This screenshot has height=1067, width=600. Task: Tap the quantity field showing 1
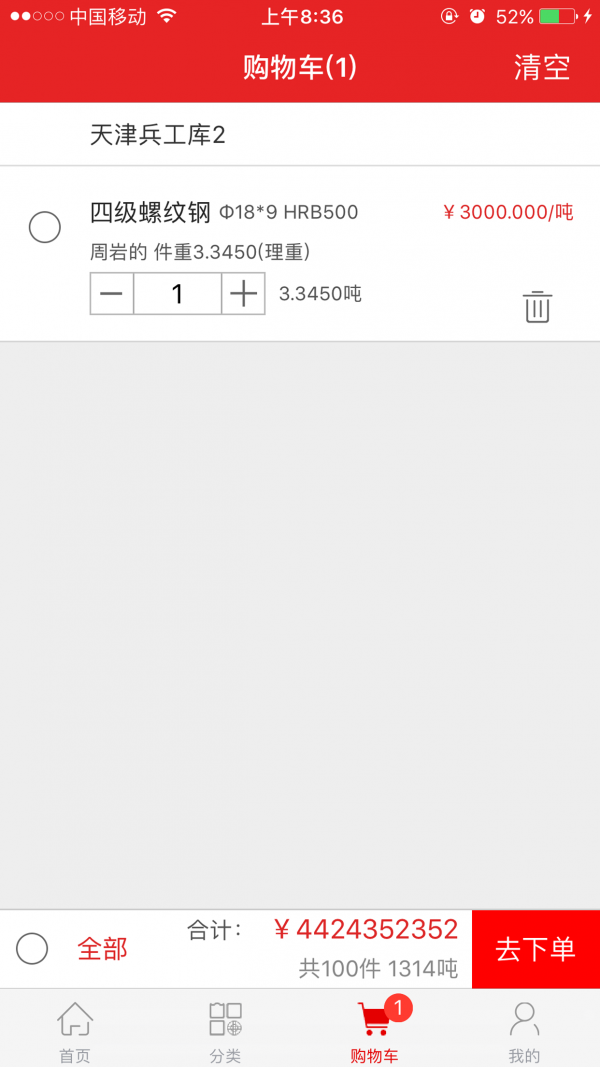click(177, 294)
